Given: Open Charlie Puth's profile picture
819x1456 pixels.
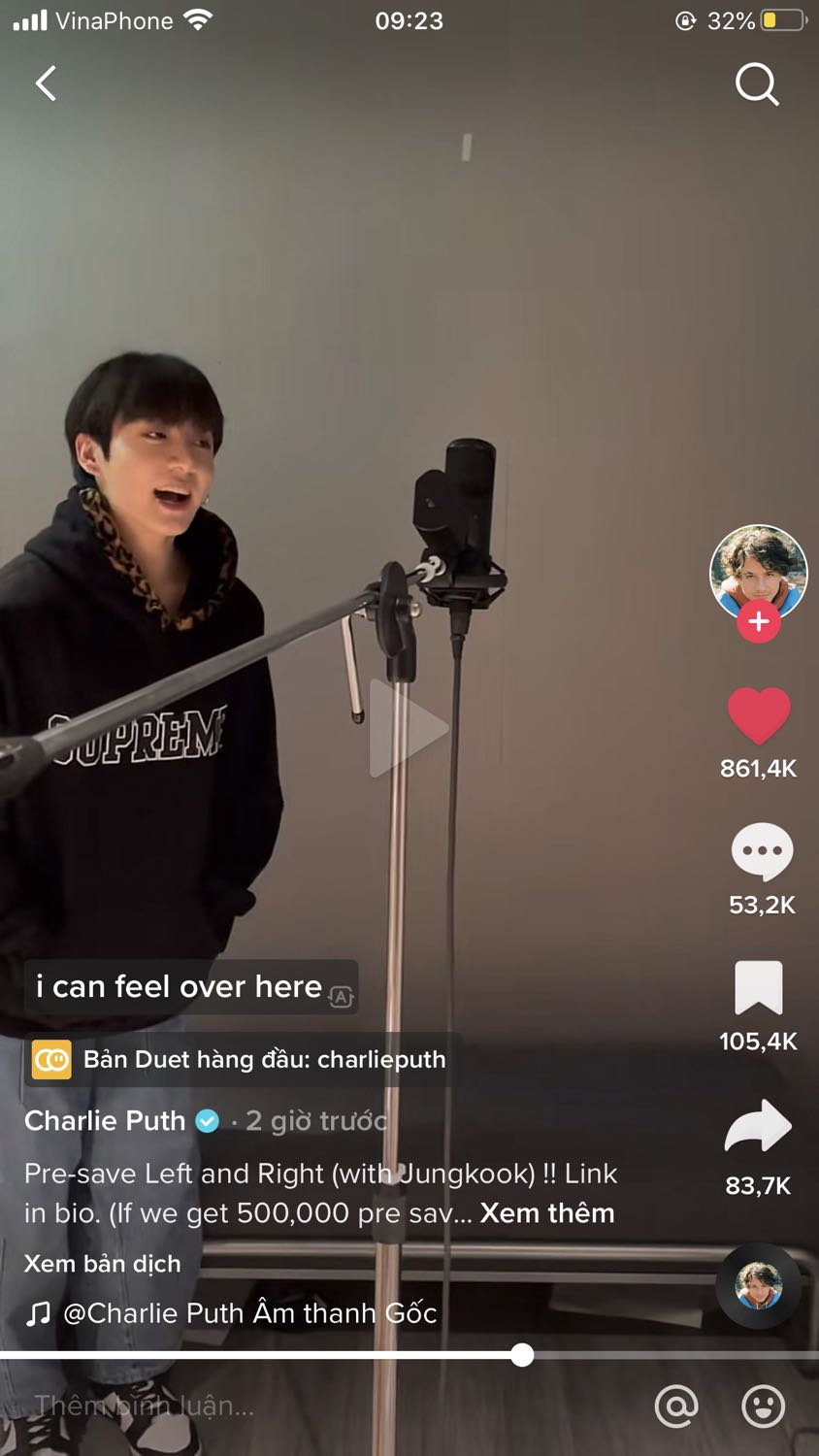Looking at the screenshot, I should [758, 572].
